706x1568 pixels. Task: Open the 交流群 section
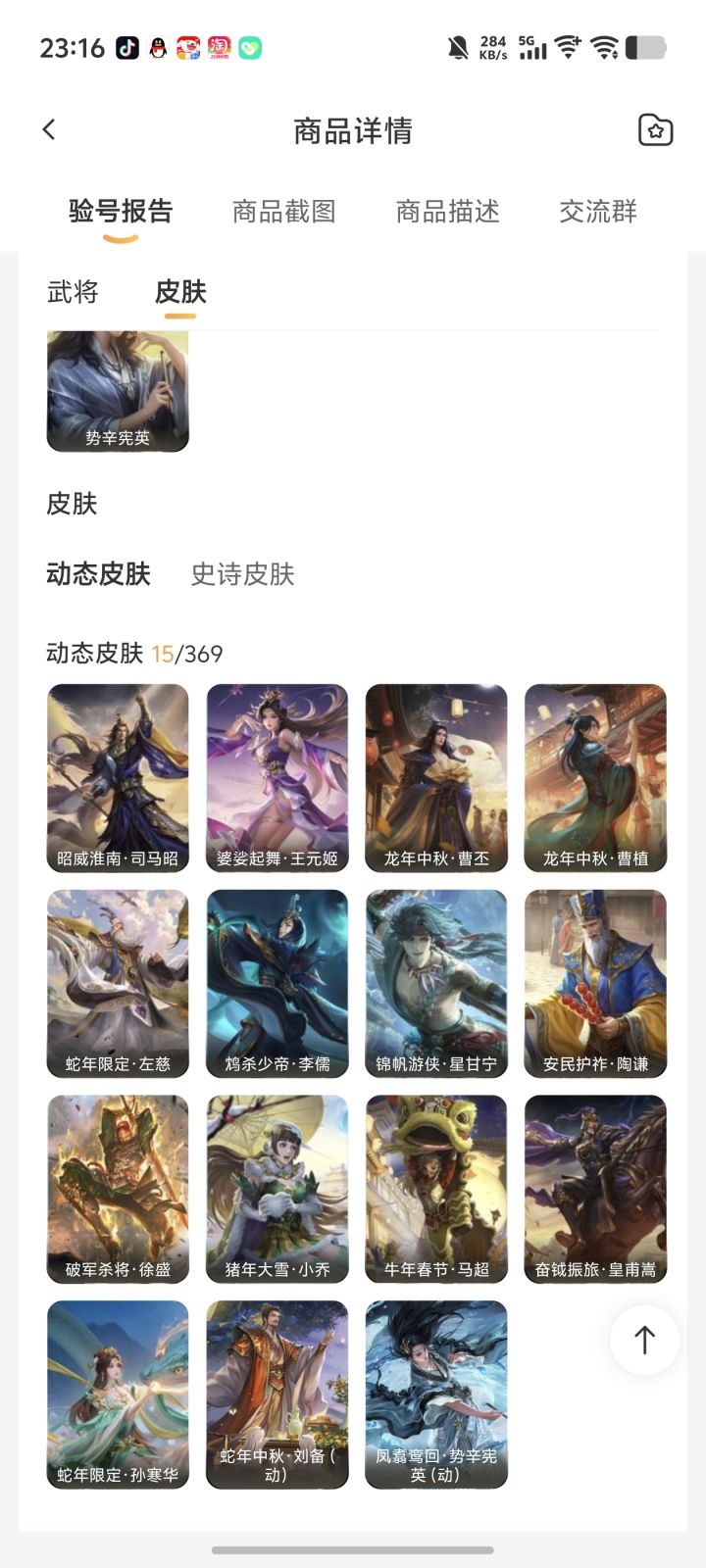pos(598,211)
